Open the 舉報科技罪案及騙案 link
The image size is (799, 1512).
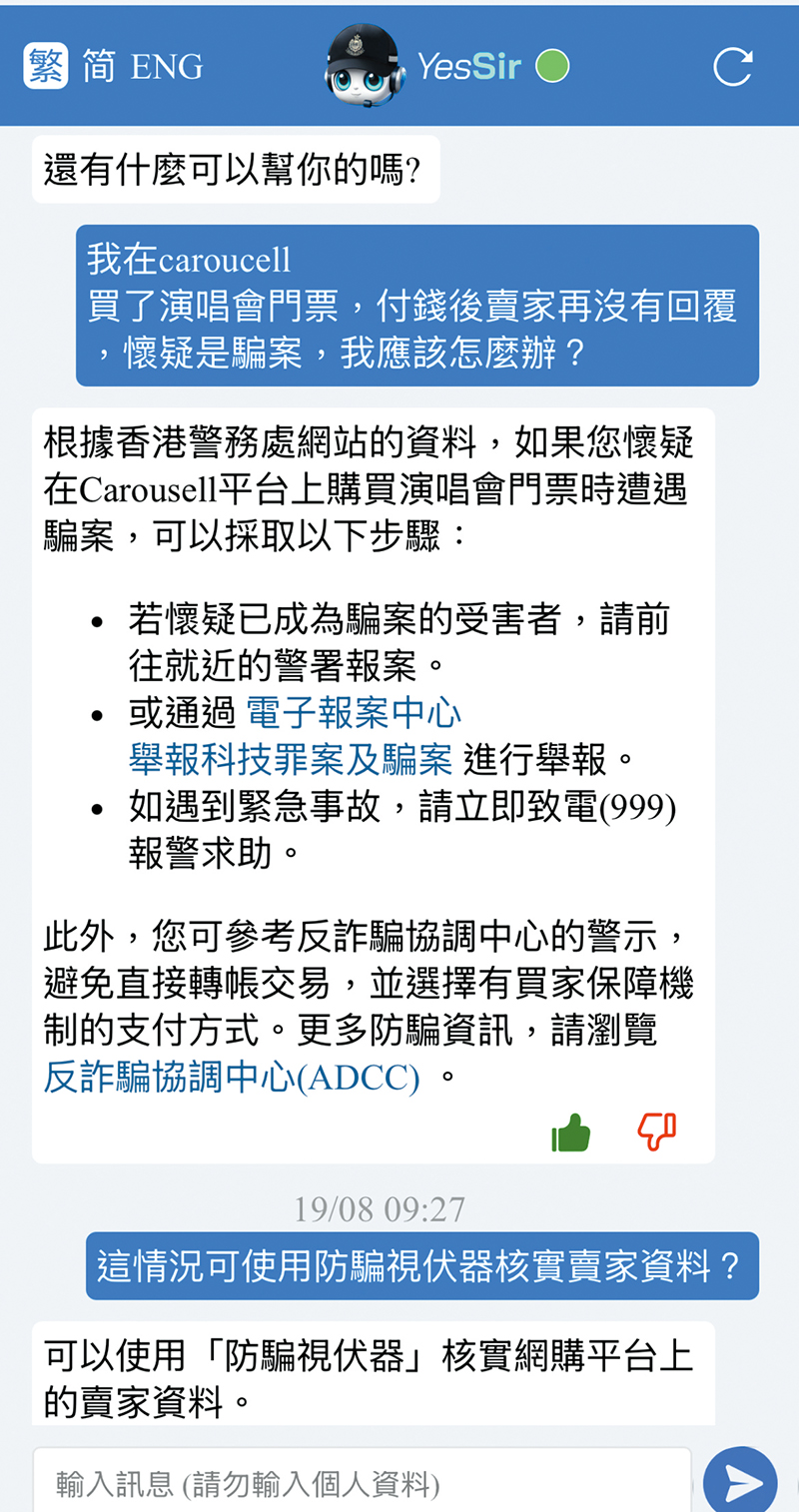(291, 760)
